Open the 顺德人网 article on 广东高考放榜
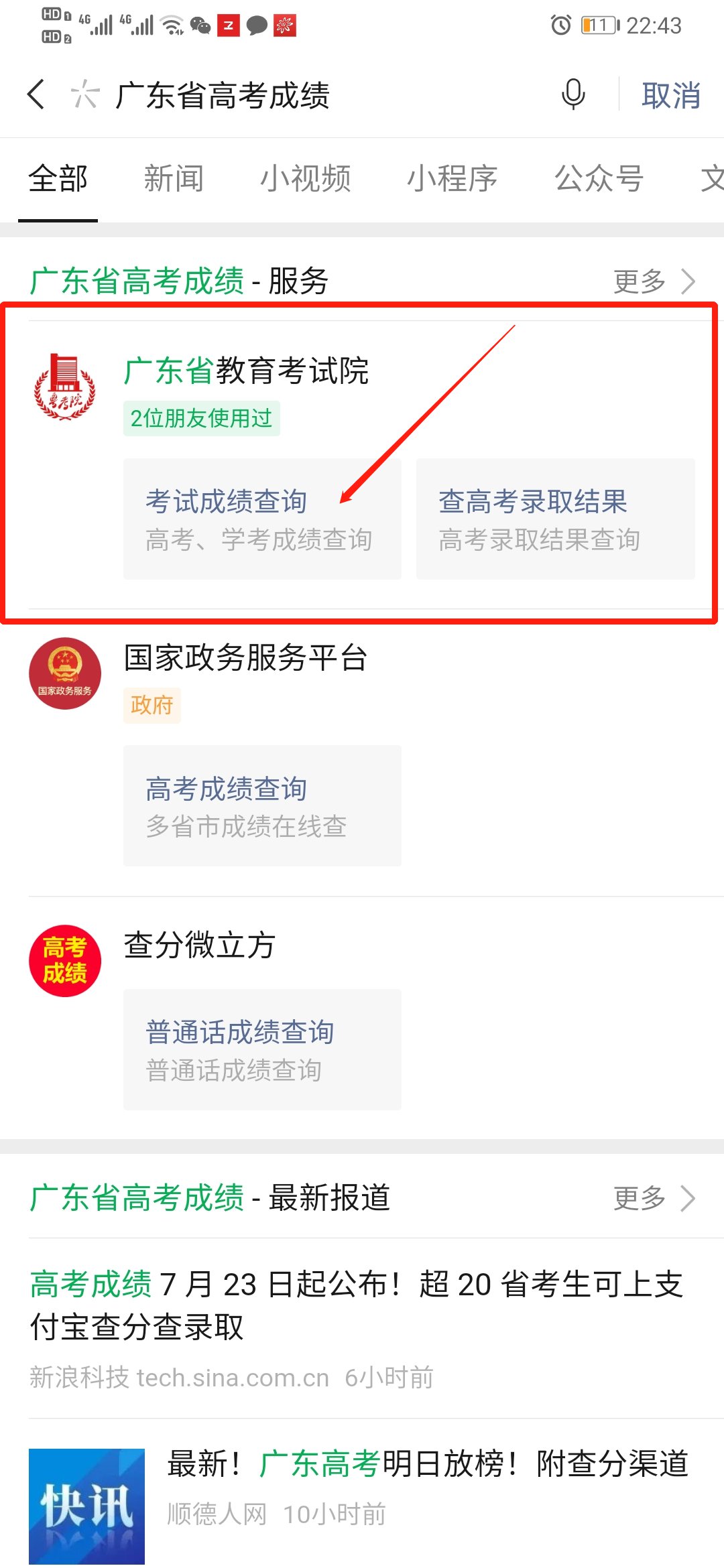The width and height of the screenshot is (724, 1568). (x=428, y=1464)
